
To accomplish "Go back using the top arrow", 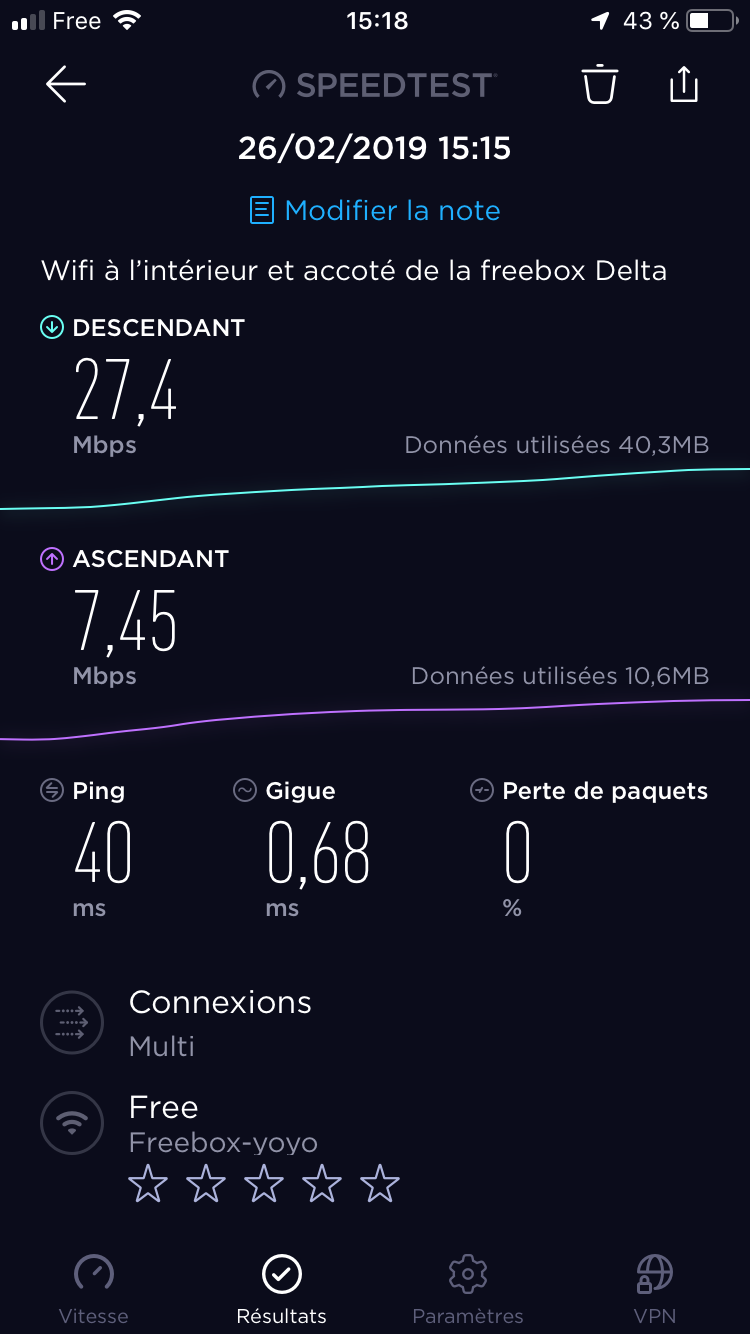I will coord(66,85).
